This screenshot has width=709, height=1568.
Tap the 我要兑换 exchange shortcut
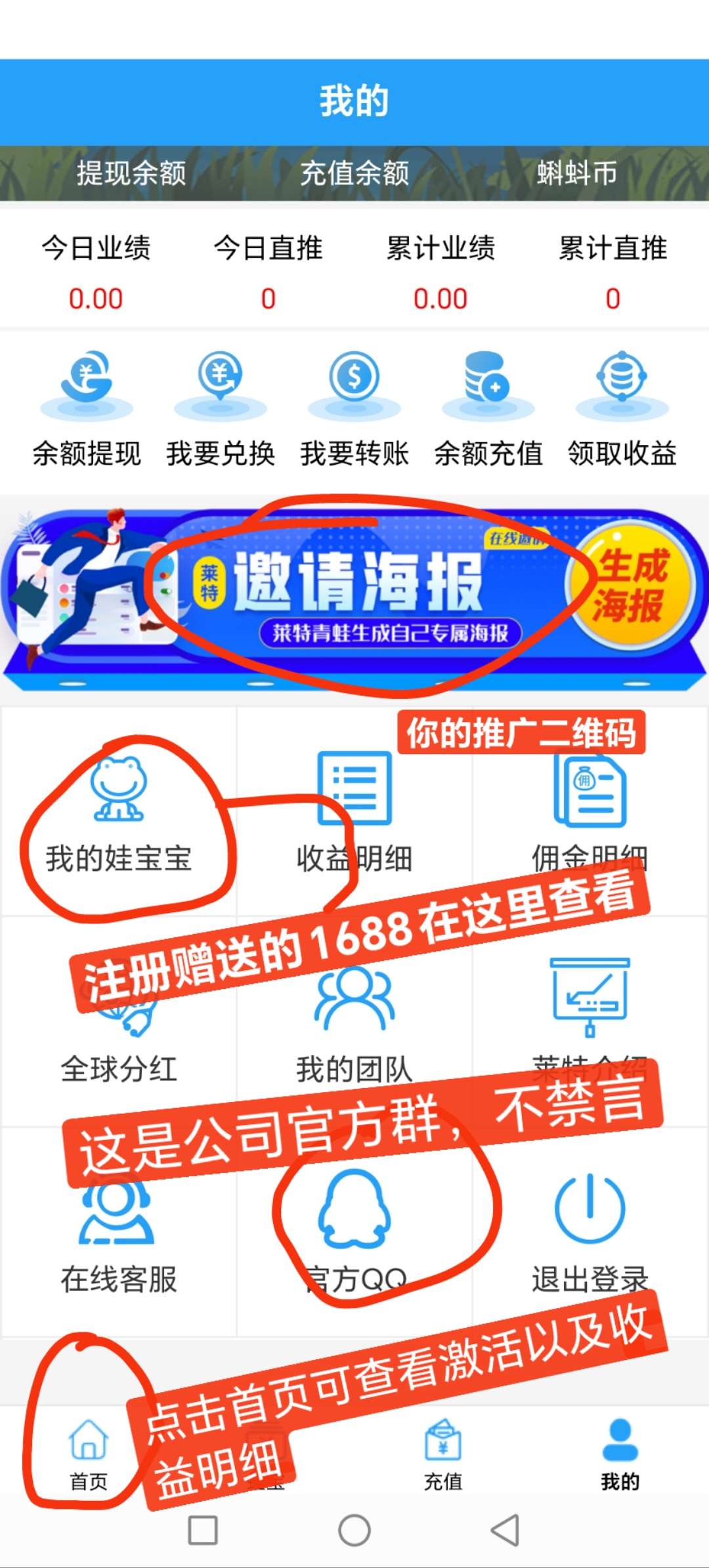(221, 408)
